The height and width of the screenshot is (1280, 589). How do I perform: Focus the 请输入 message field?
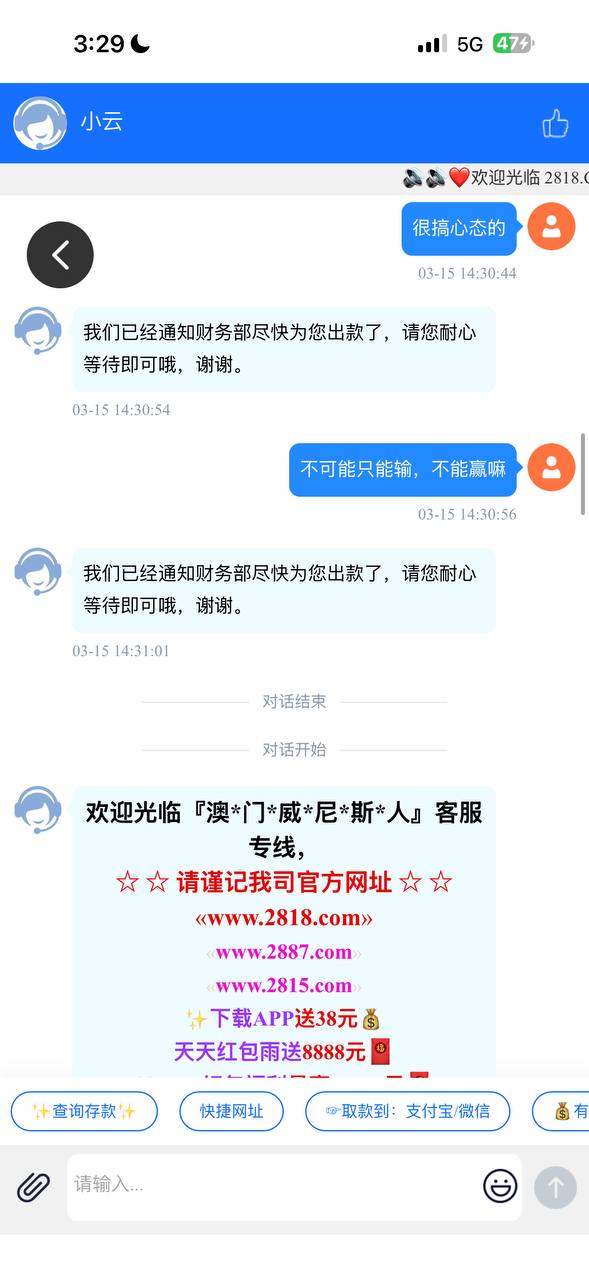pos(272,1186)
